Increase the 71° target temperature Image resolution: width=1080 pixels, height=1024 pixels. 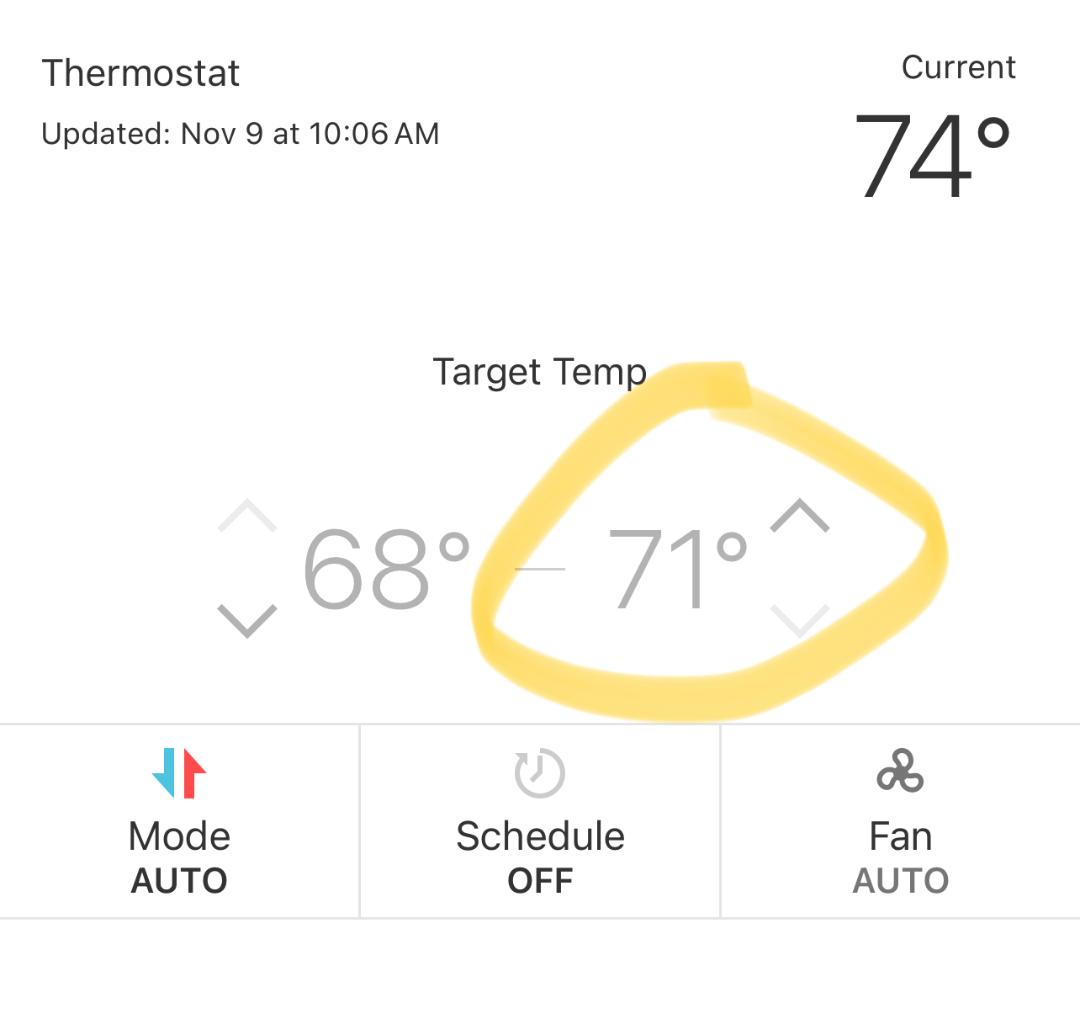pos(800,516)
